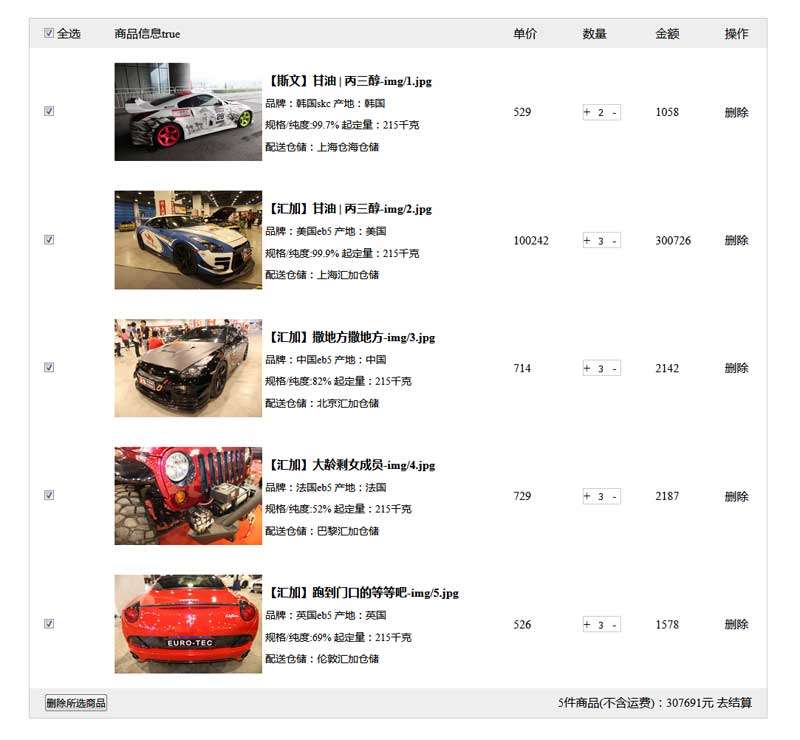The width and height of the screenshot is (800, 740).
Task: Delete the item totaling 300726
Action: [x=736, y=241]
